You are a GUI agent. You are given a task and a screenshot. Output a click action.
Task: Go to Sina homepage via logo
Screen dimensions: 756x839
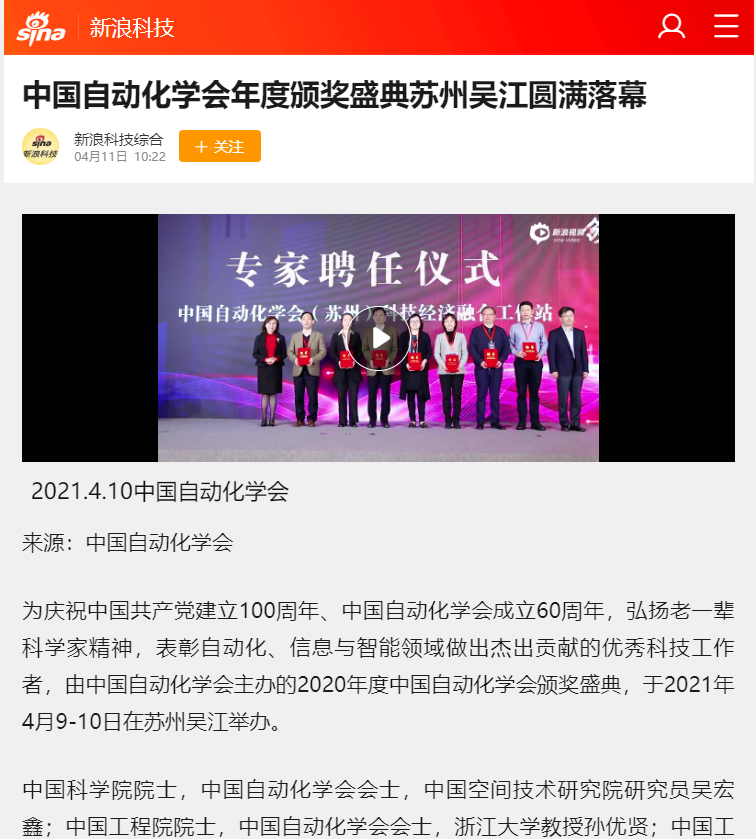coord(41,28)
